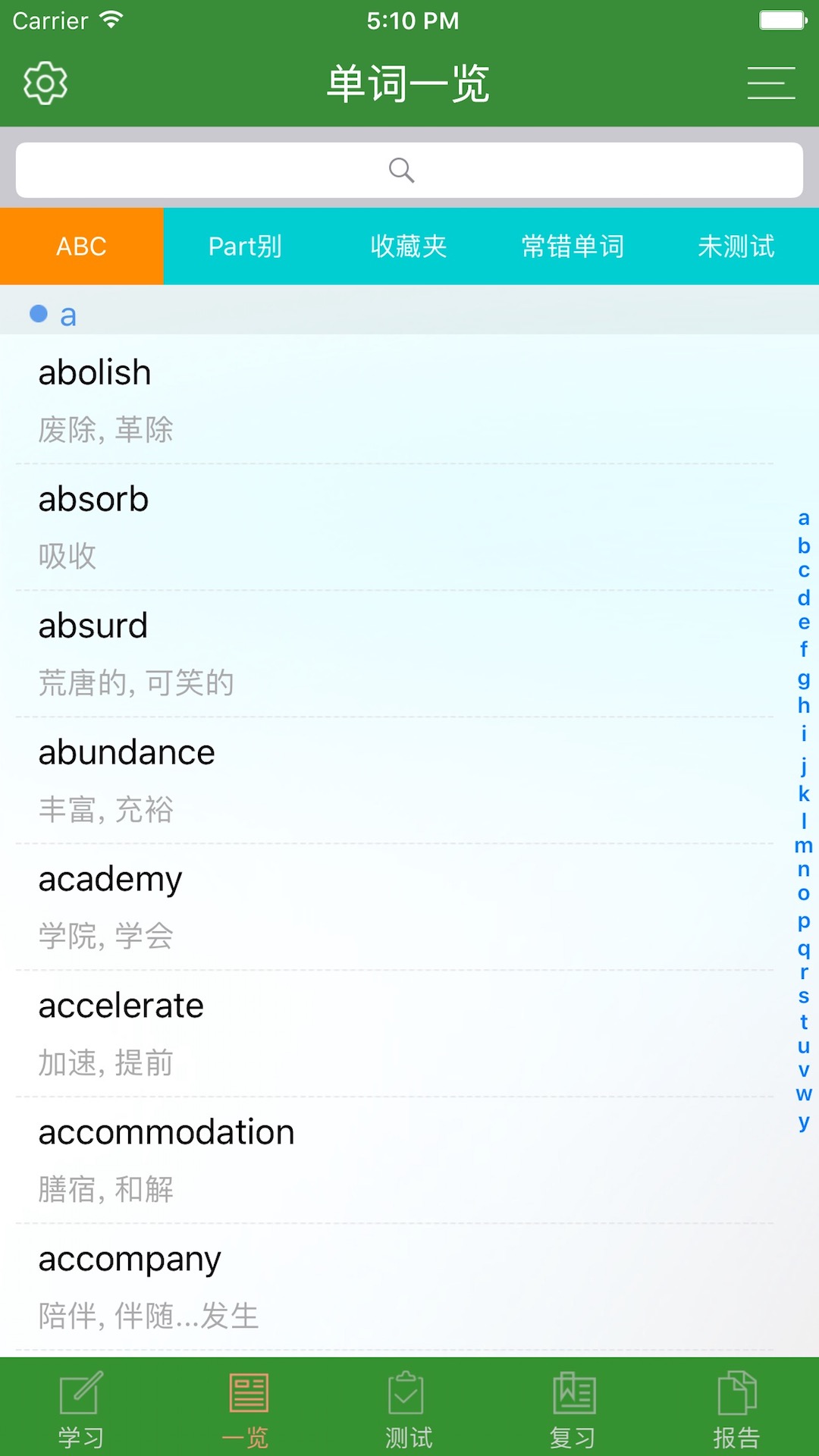819x1456 pixels.
Task: Switch to the 收藏夹 tab
Action: (x=409, y=246)
